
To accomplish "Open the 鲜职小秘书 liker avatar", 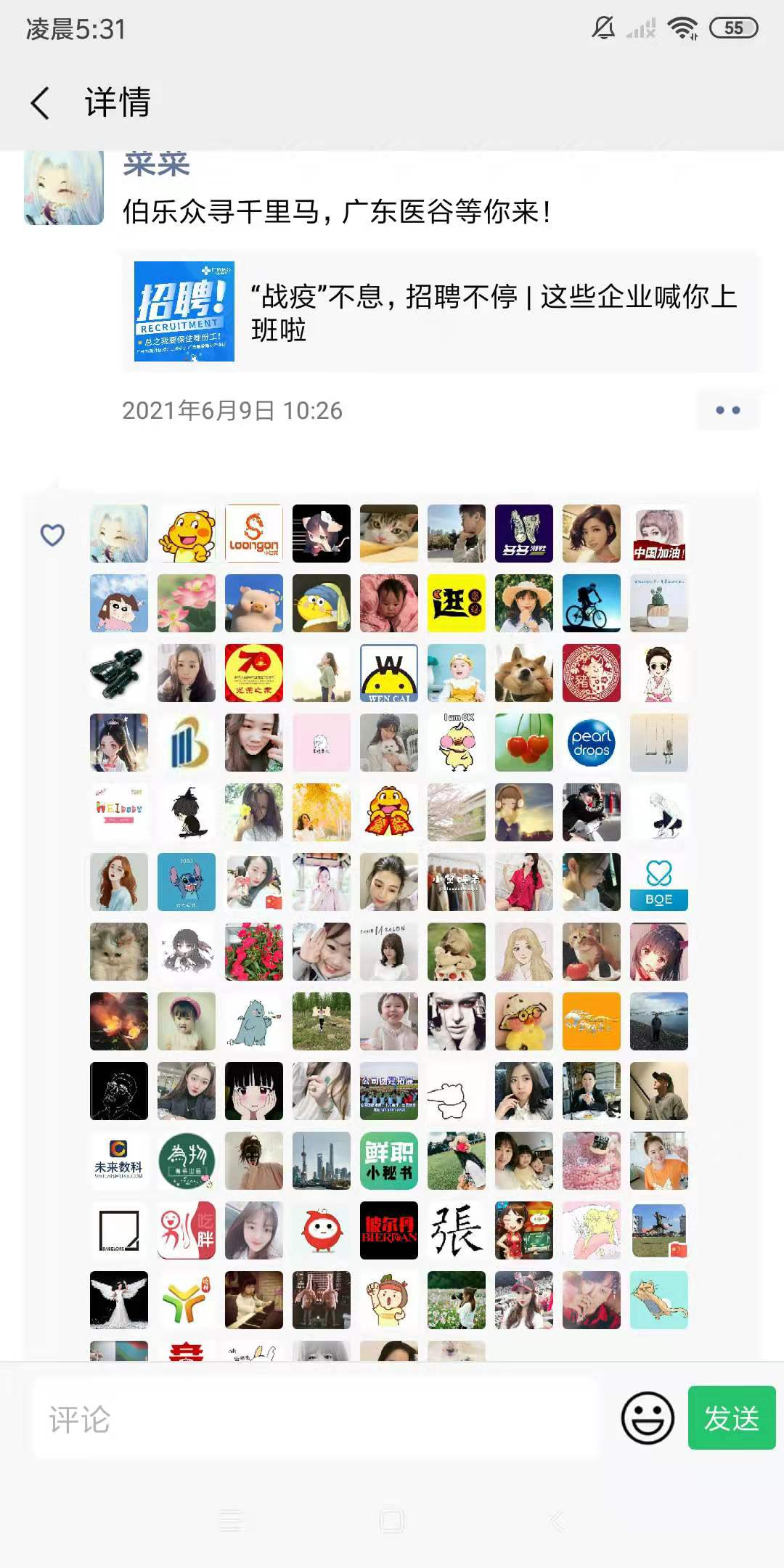I will [388, 1161].
